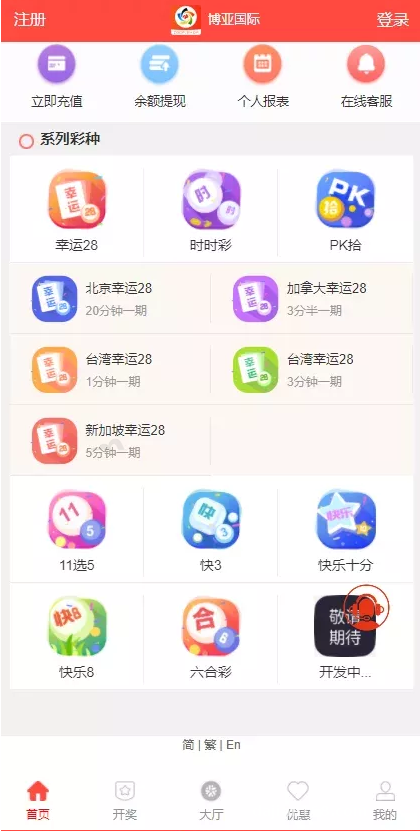Image resolution: width=420 pixels, height=831 pixels.
Task: Open 加拿大幸运28 game
Action: [311, 298]
